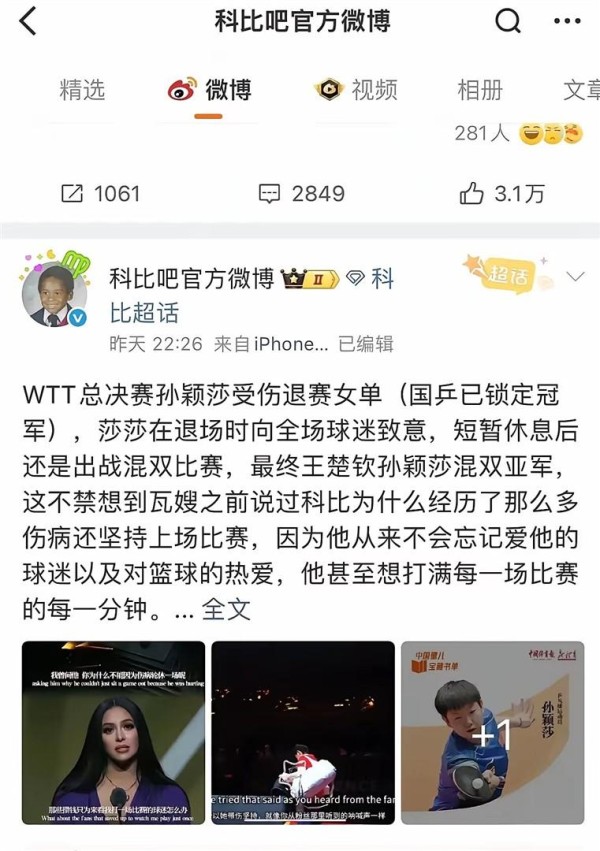Expand the post options chevron
600x851 pixels.
[575, 276]
